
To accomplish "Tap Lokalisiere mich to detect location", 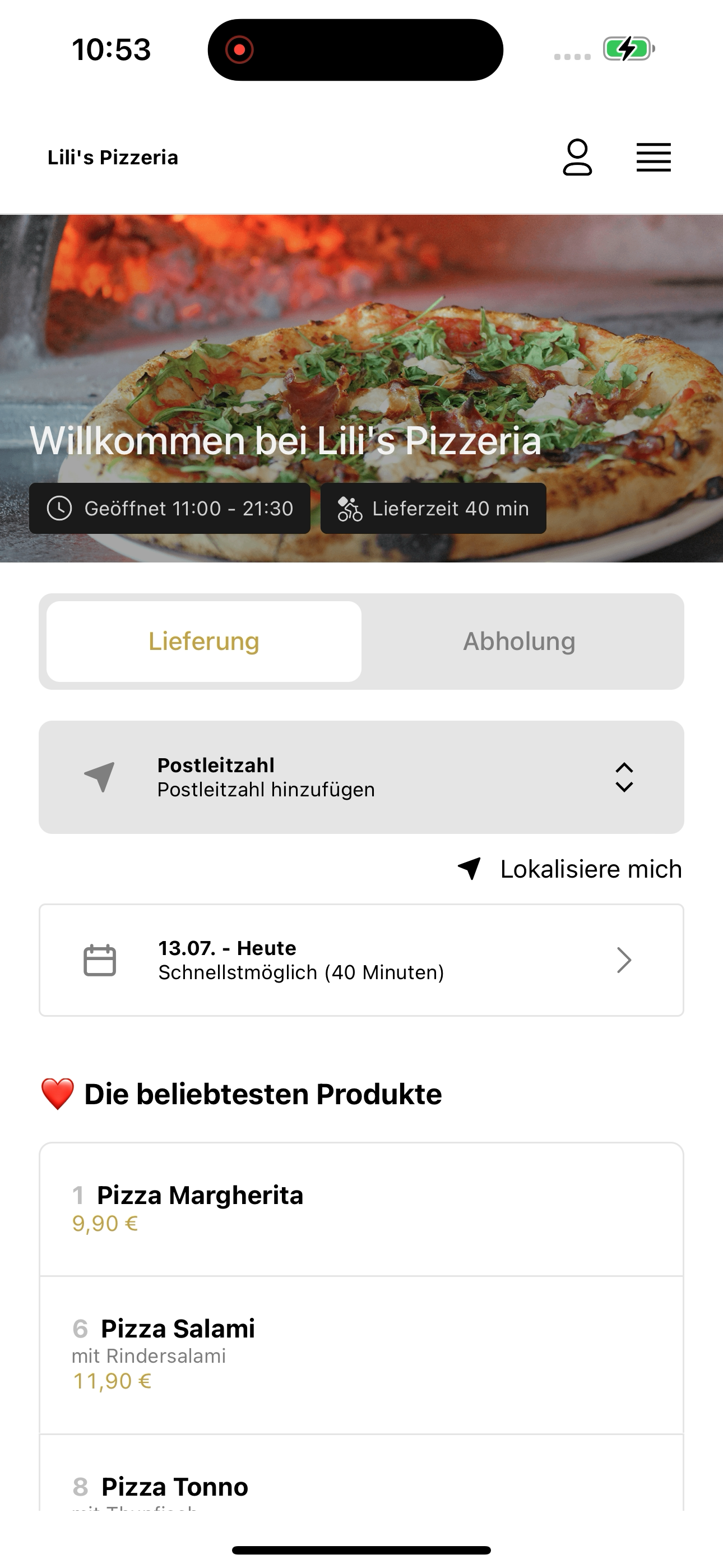I will [x=569, y=869].
